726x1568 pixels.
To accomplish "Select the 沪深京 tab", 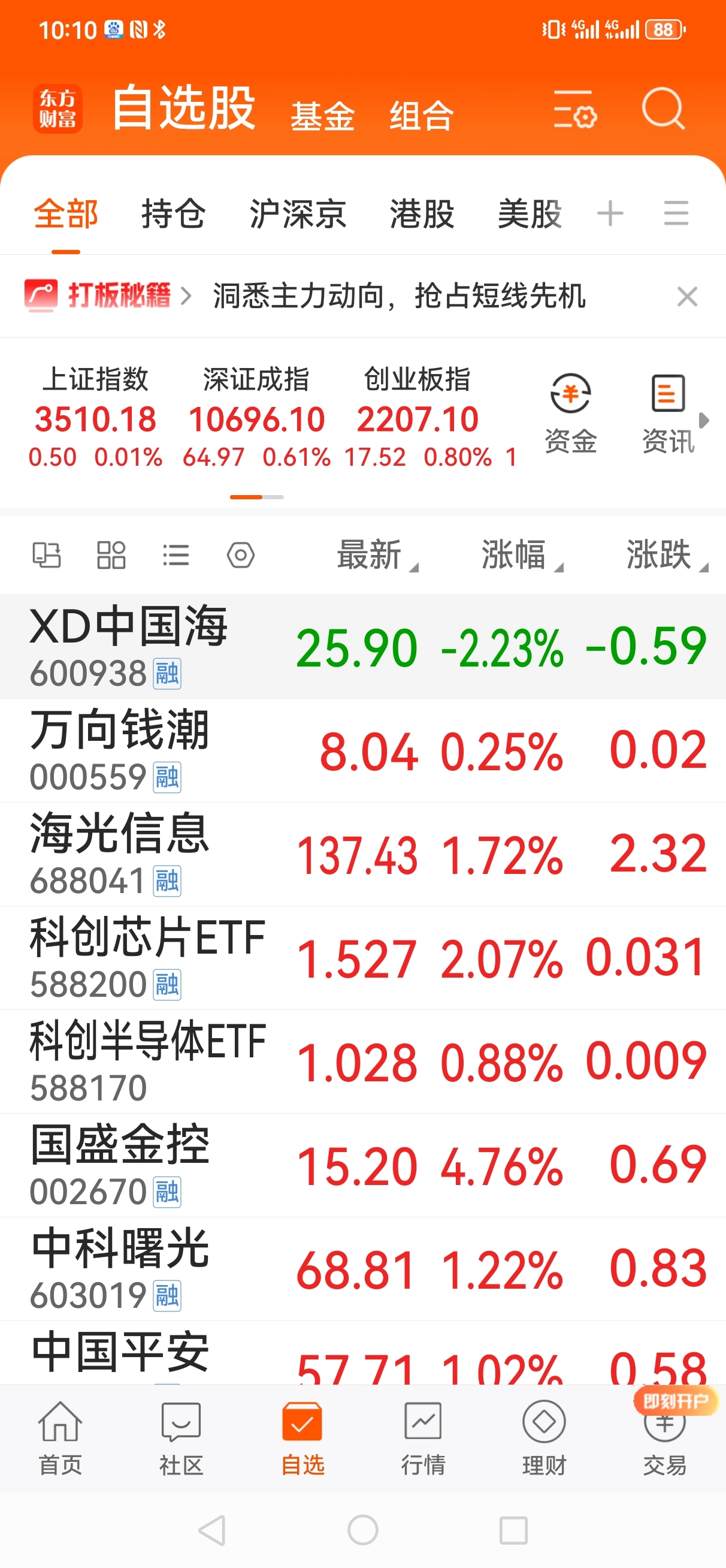I will (298, 213).
